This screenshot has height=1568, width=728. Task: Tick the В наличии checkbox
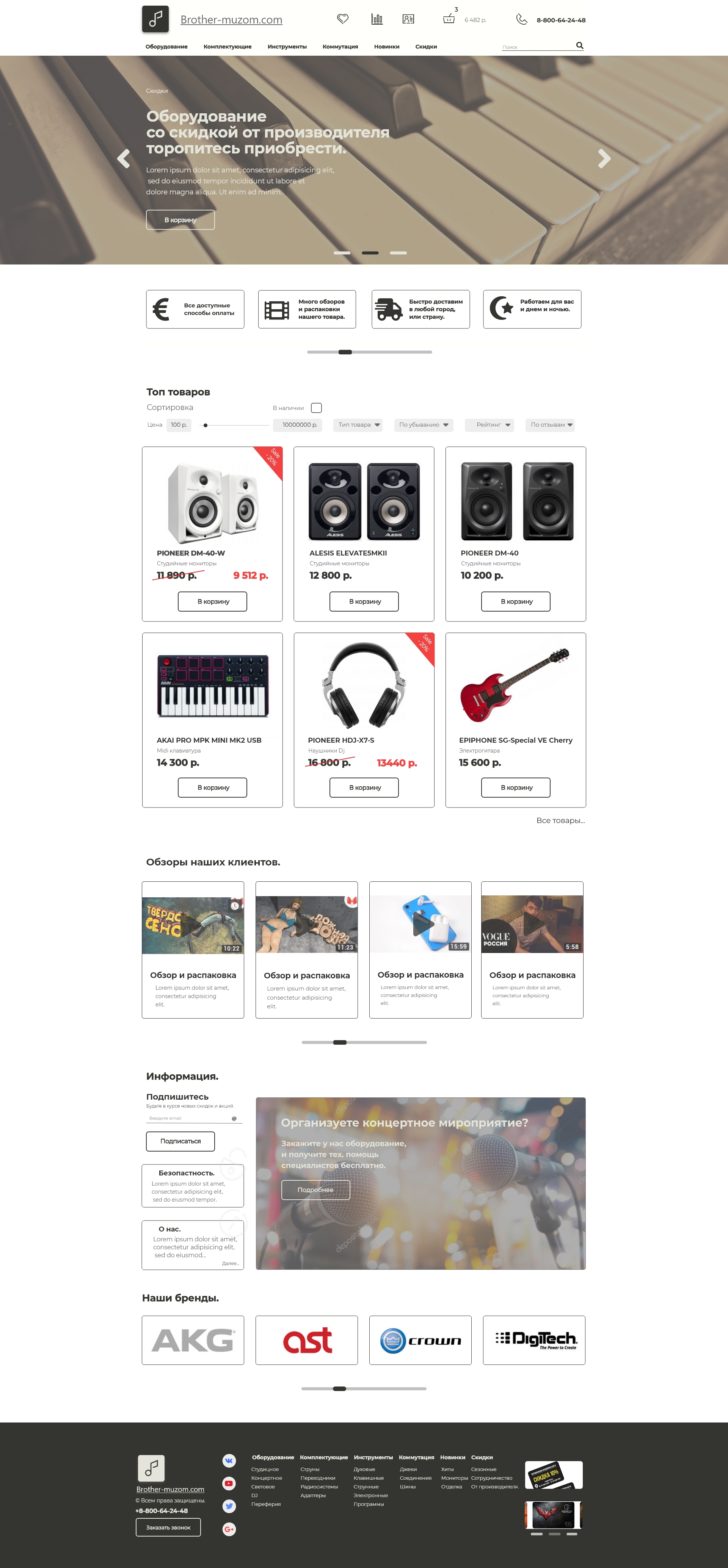(x=316, y=408)
